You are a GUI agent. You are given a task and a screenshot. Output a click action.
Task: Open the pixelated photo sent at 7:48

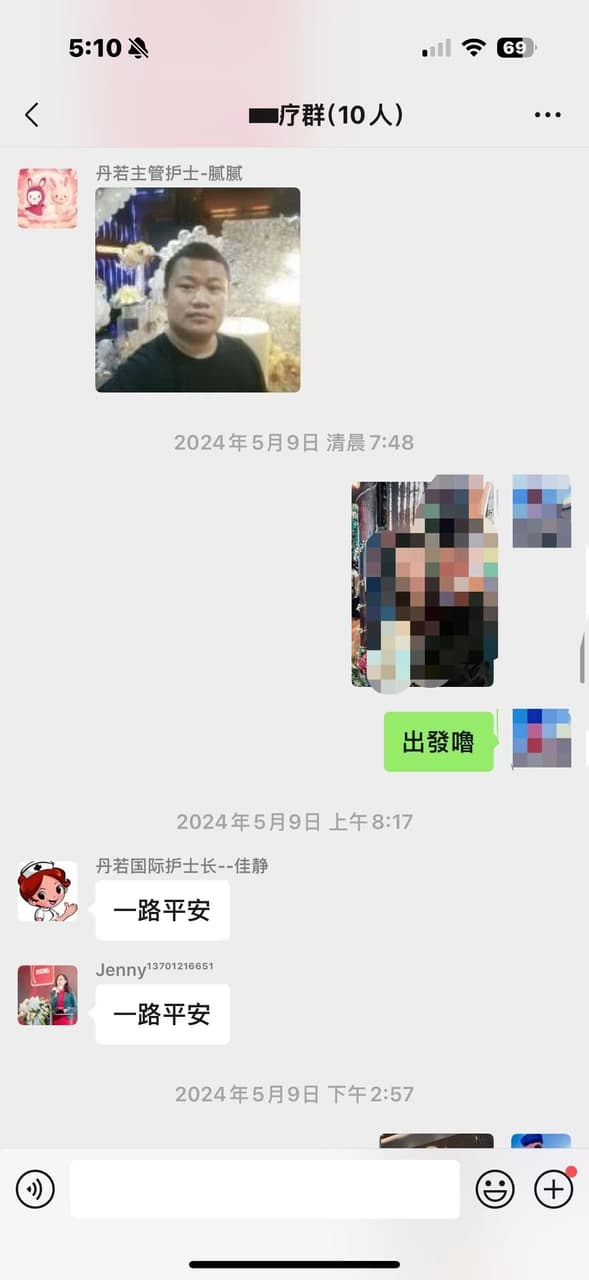tap(425, 583)
